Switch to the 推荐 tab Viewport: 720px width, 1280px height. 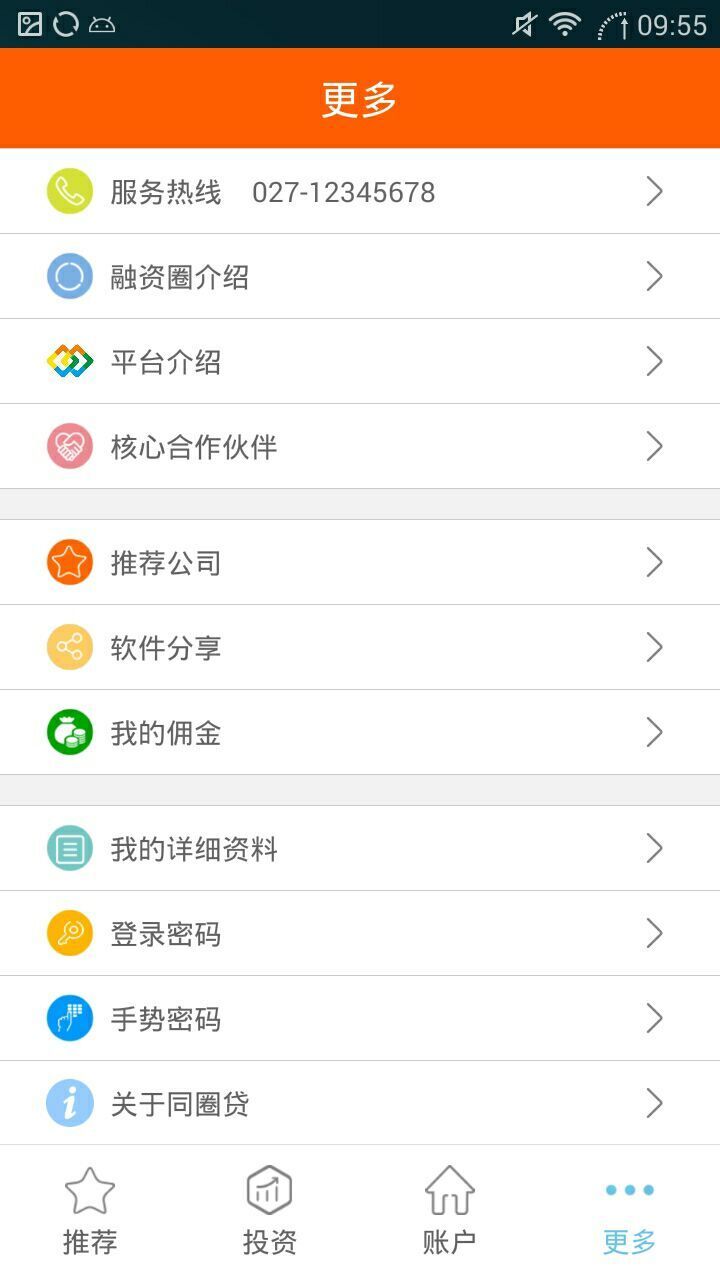90,1212
